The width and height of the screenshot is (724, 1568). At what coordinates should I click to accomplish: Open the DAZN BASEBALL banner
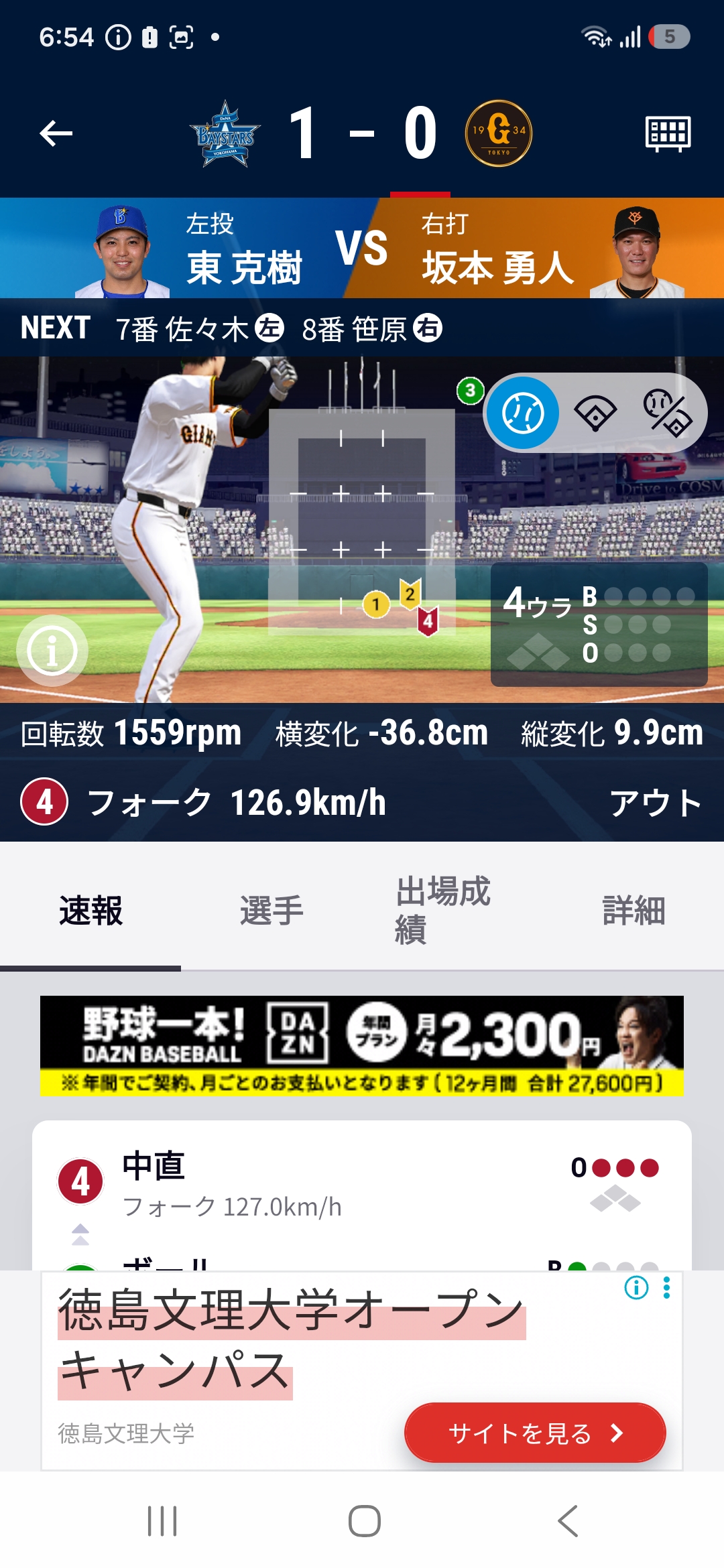pos(362,1046)
